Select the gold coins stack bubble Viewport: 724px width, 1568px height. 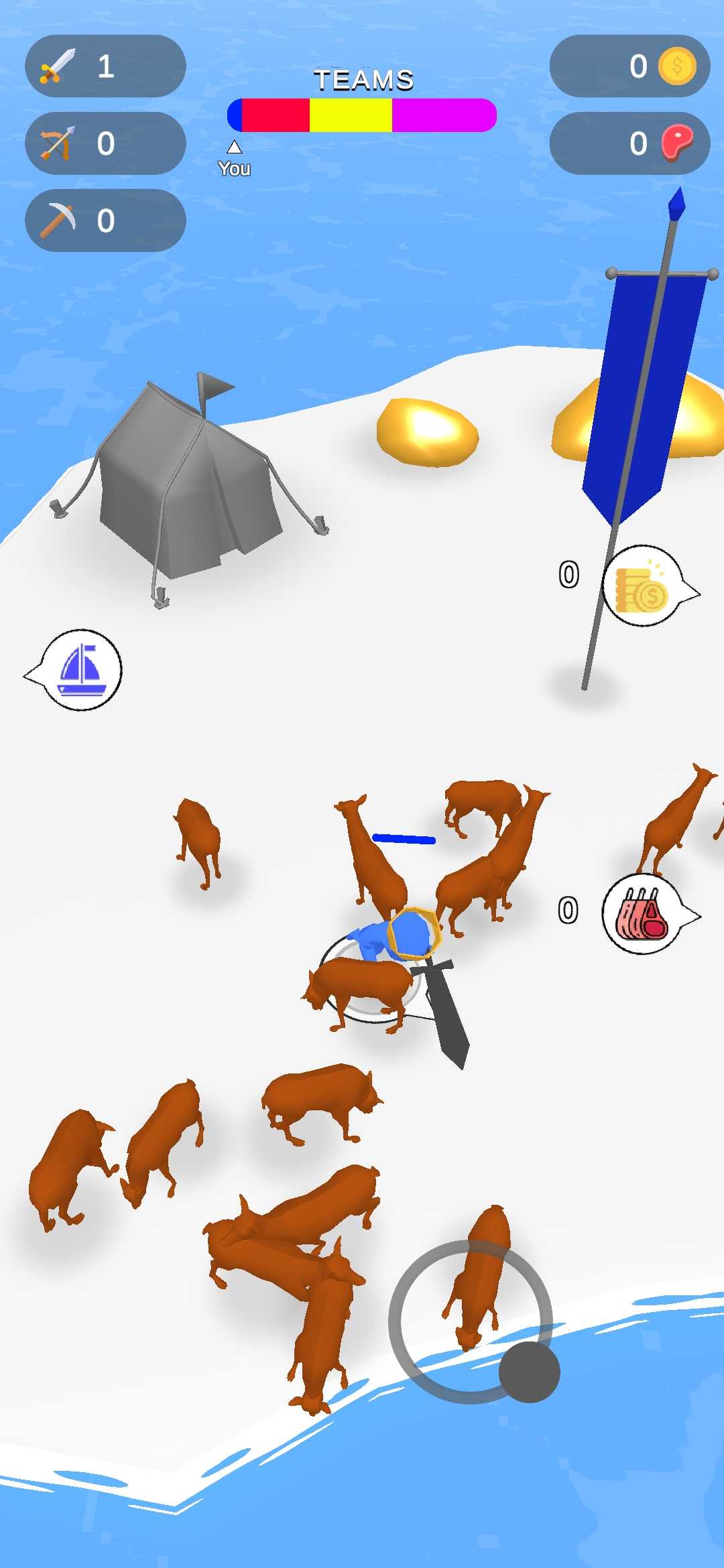click(x=642, y=586)
